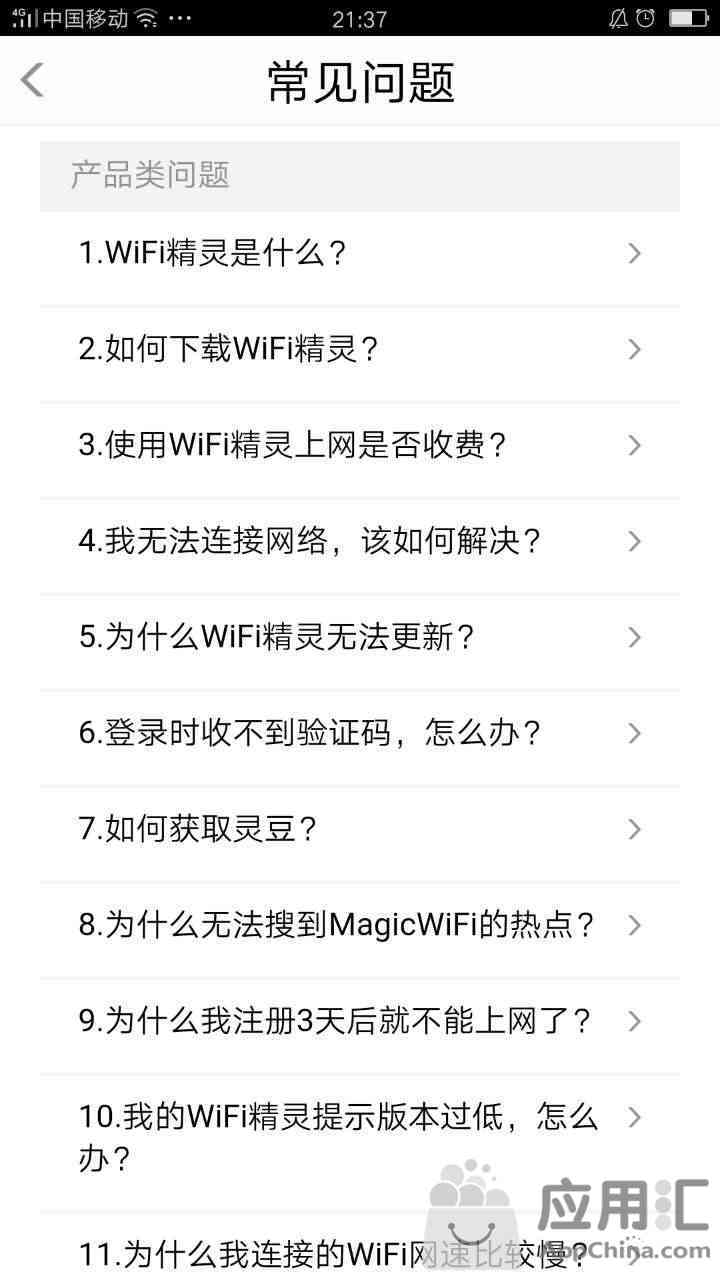
Task: Open question 4 我无法连接网络
Action: tap(358, 542)
